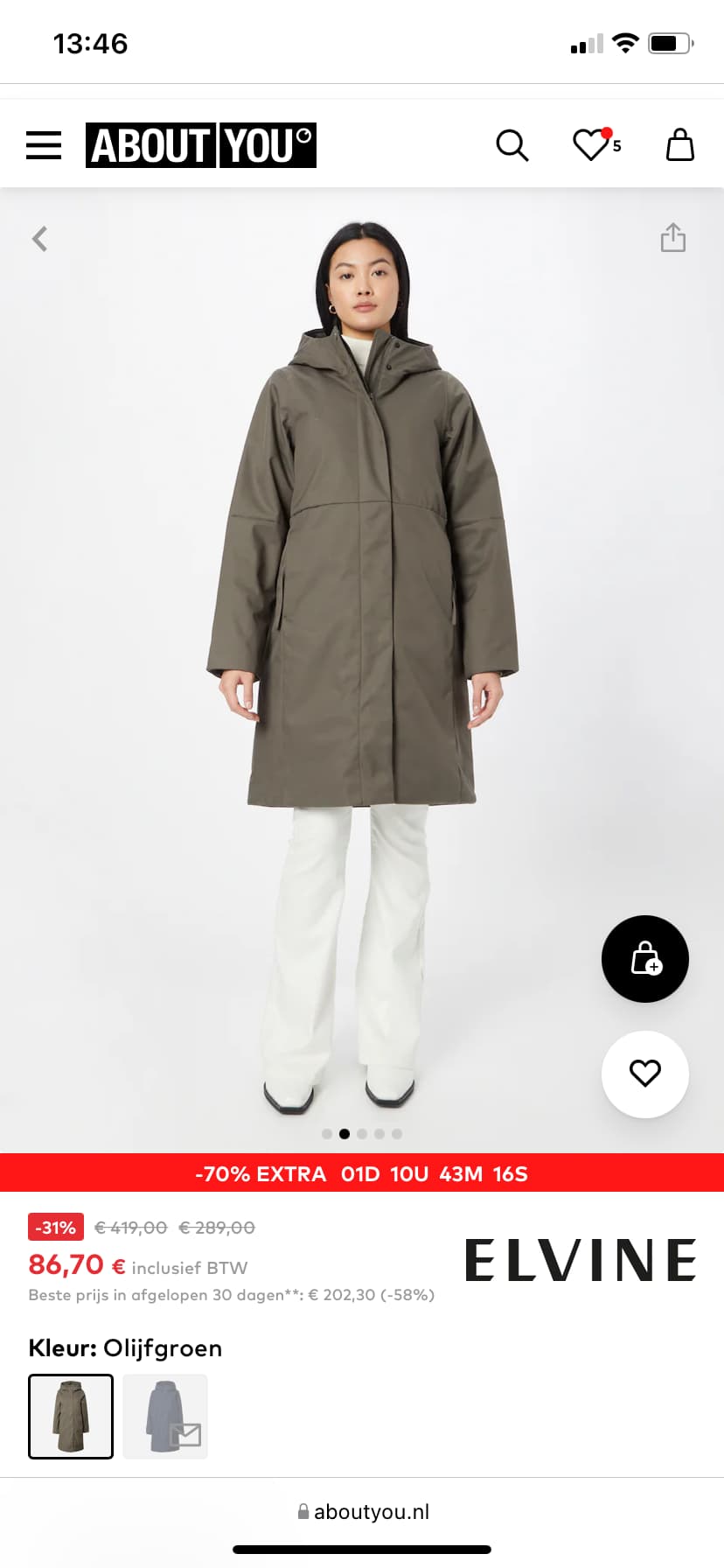
Task: Open the hamburger menu
Action: pyautogui.click(x=44, y=145)
